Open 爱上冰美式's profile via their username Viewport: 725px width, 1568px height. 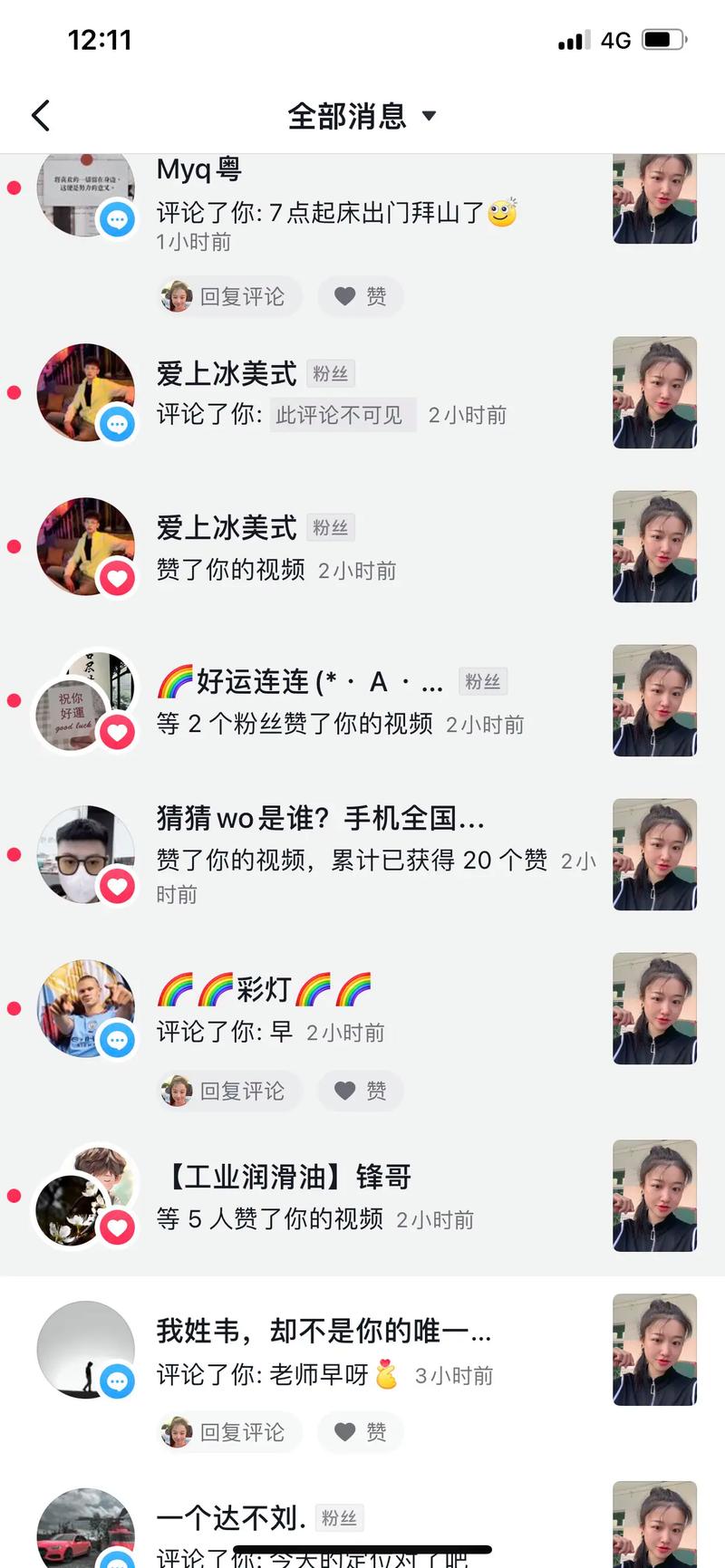(227, 373)
